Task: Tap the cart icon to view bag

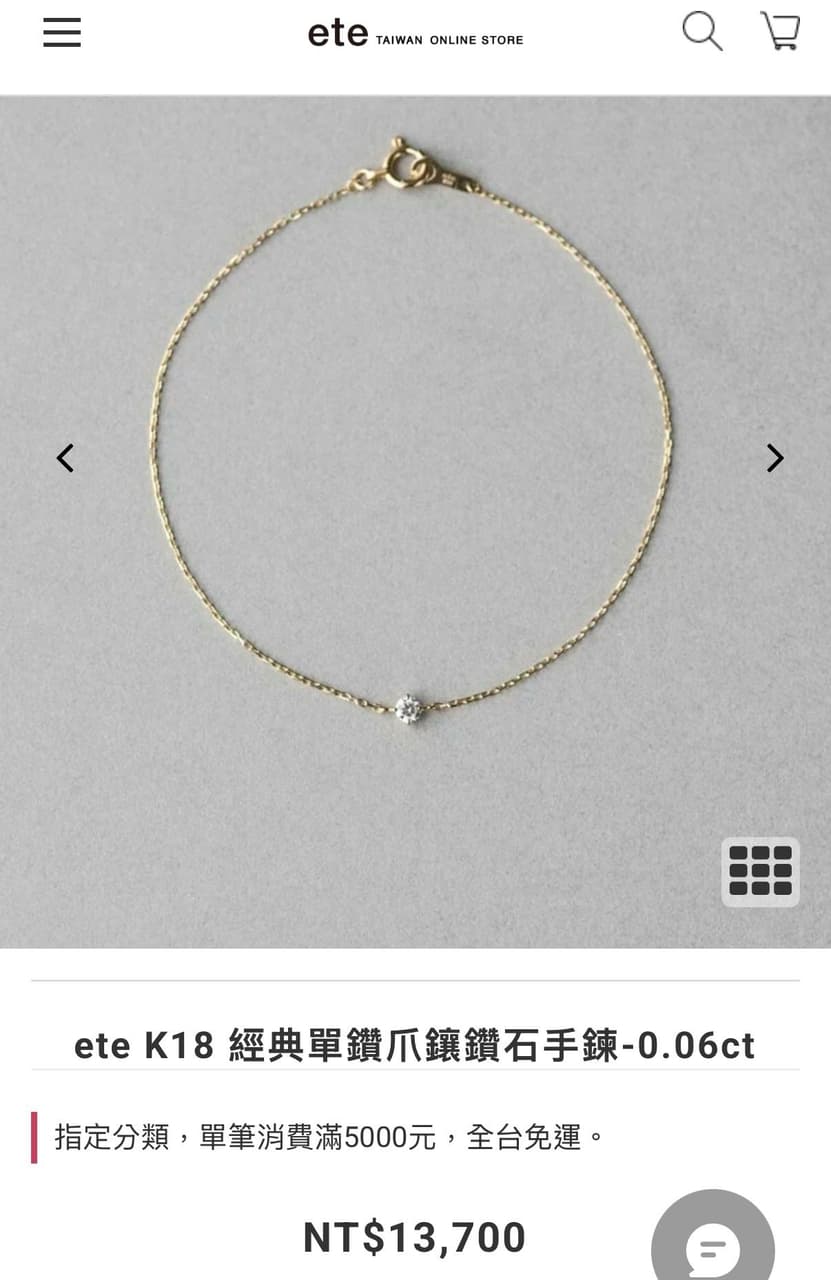Action: (x=781, y=32)
